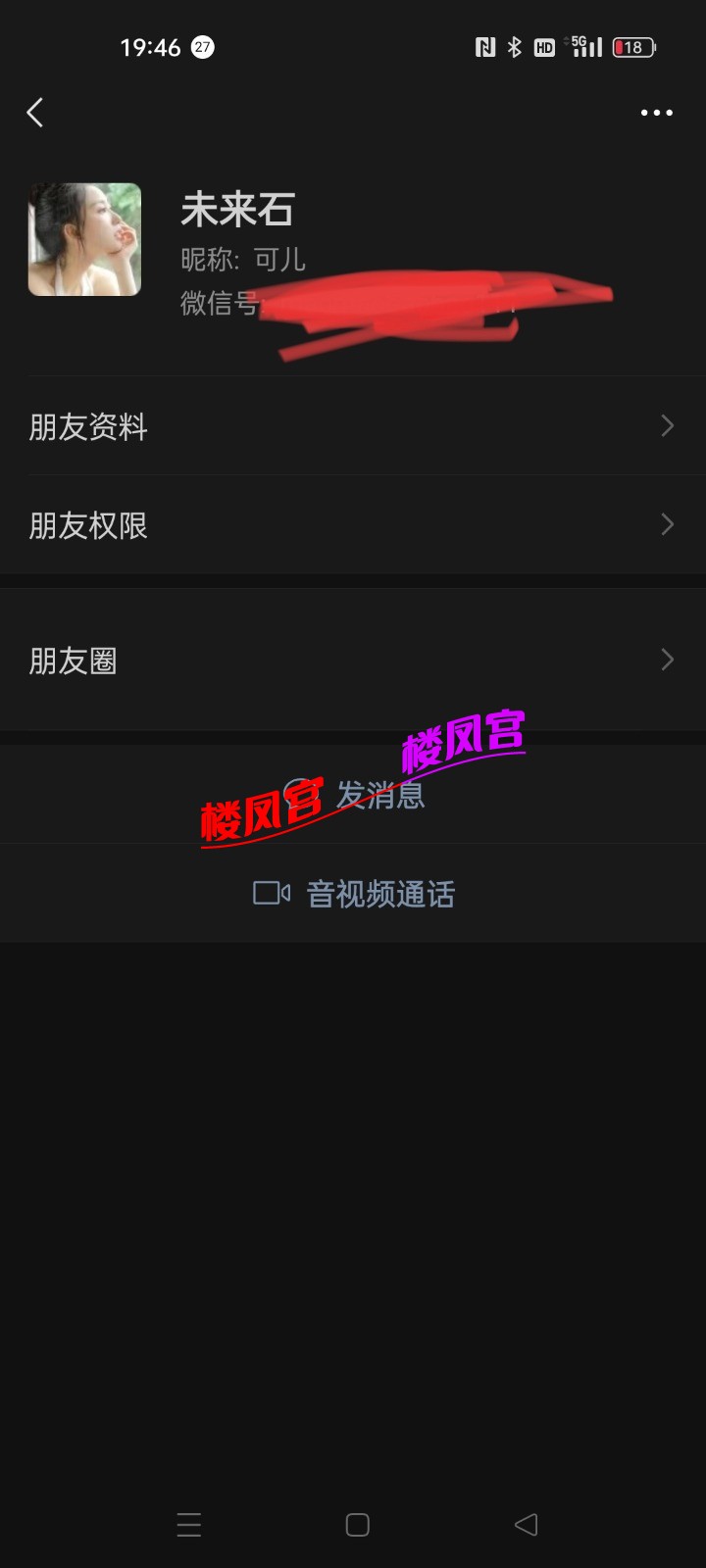Tap the system home button
706x1568 pixels.
(358, 1525)
